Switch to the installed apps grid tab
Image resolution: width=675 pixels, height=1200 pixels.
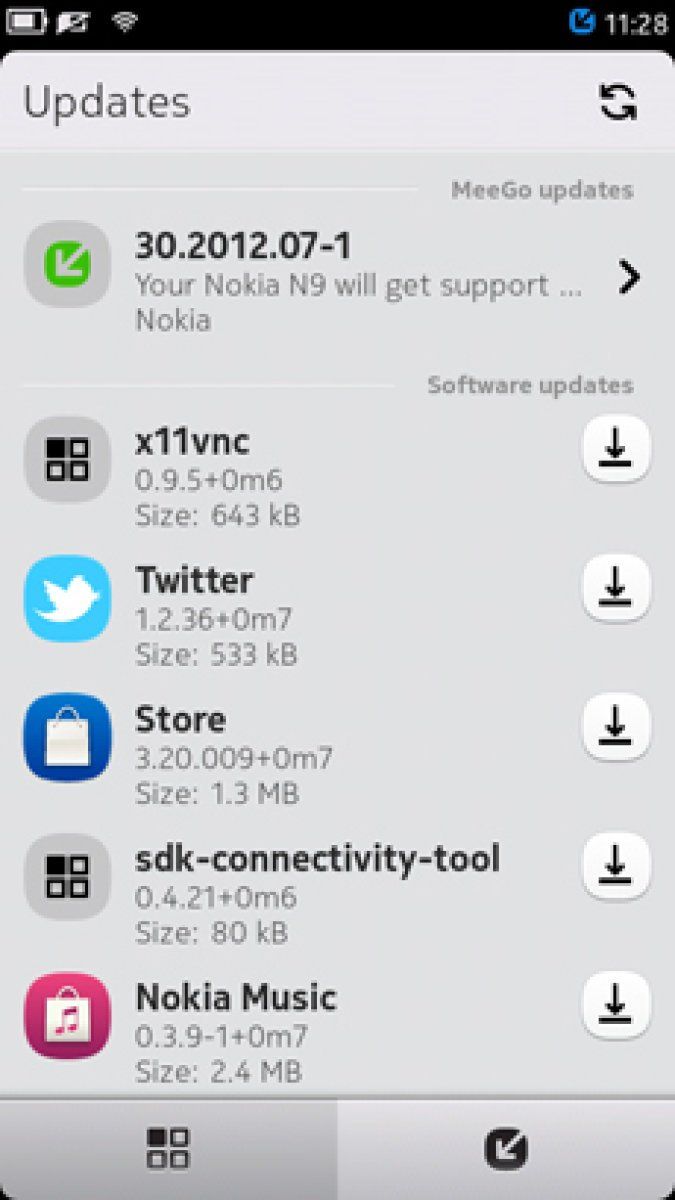pos(168,1149)
